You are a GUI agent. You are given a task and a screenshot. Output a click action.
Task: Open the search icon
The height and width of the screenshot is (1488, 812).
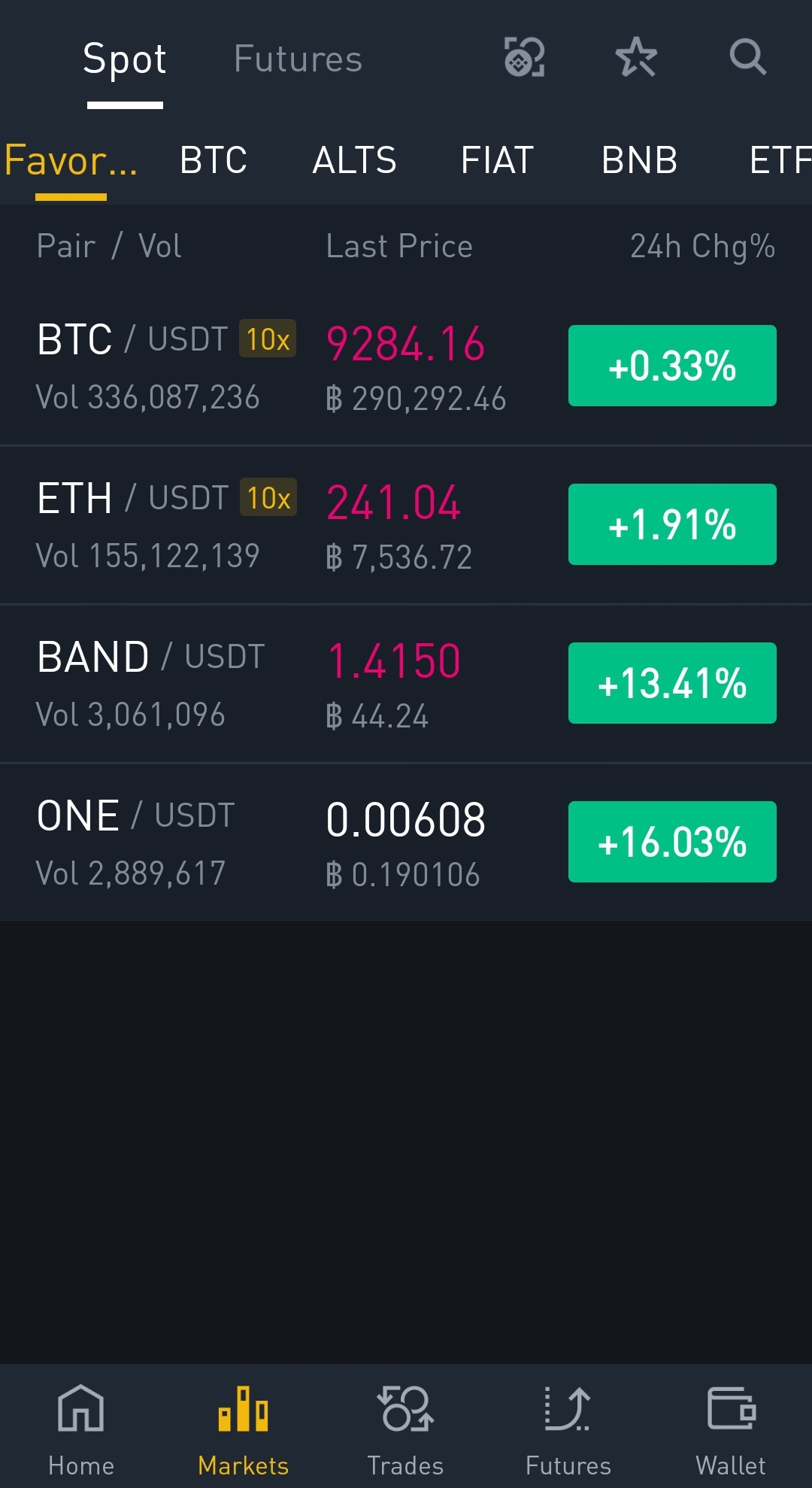747,57
